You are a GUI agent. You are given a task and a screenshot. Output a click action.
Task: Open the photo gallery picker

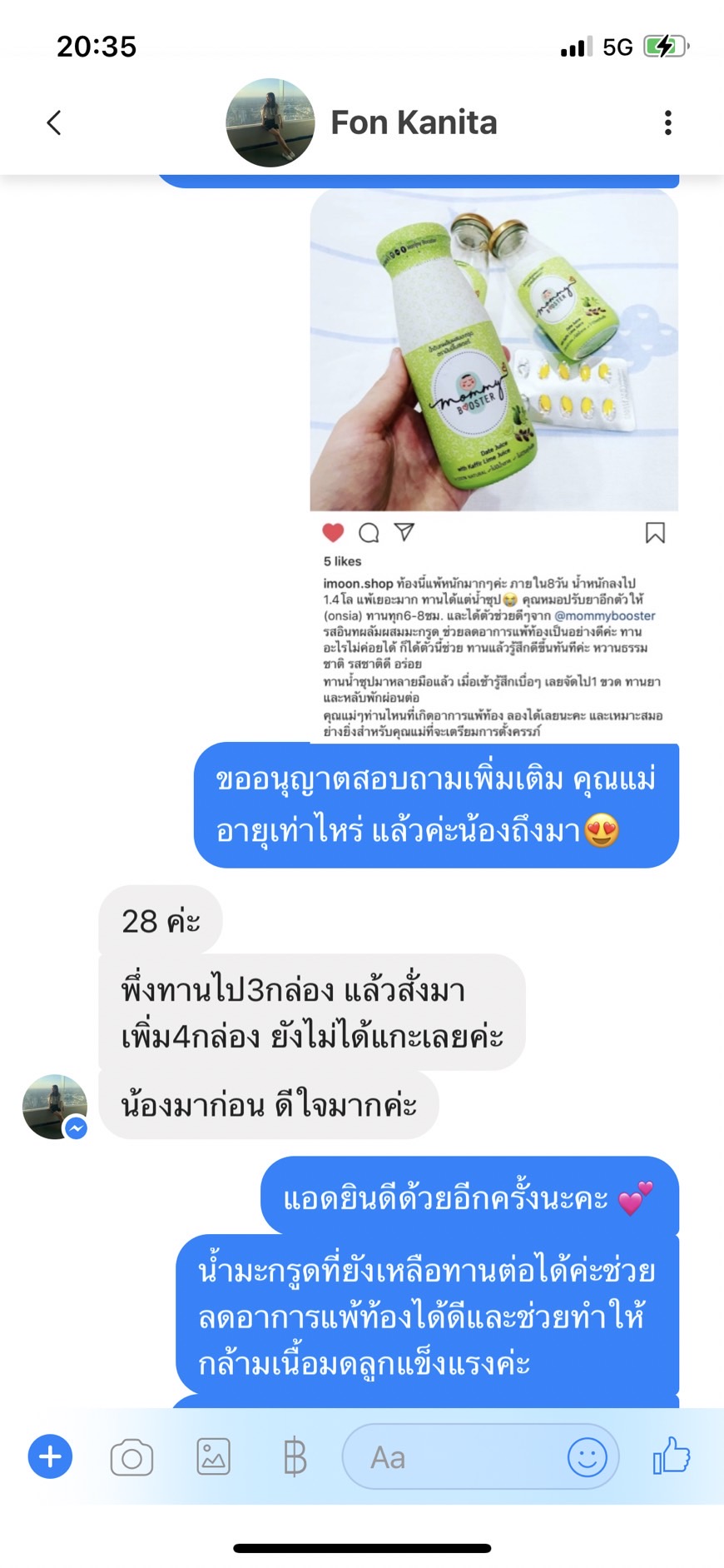(214, 1456)
